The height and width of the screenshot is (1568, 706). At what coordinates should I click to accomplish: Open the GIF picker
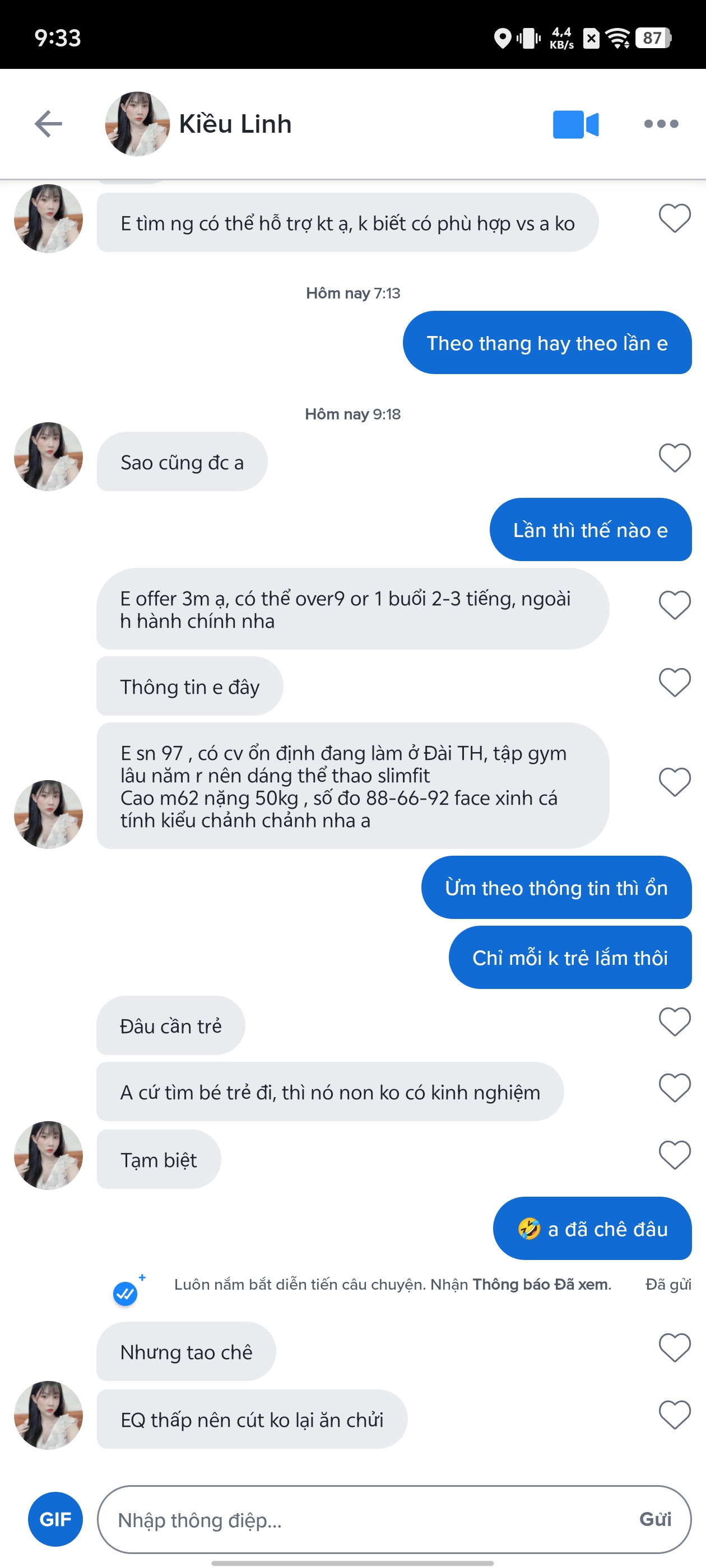(55, 1519)
